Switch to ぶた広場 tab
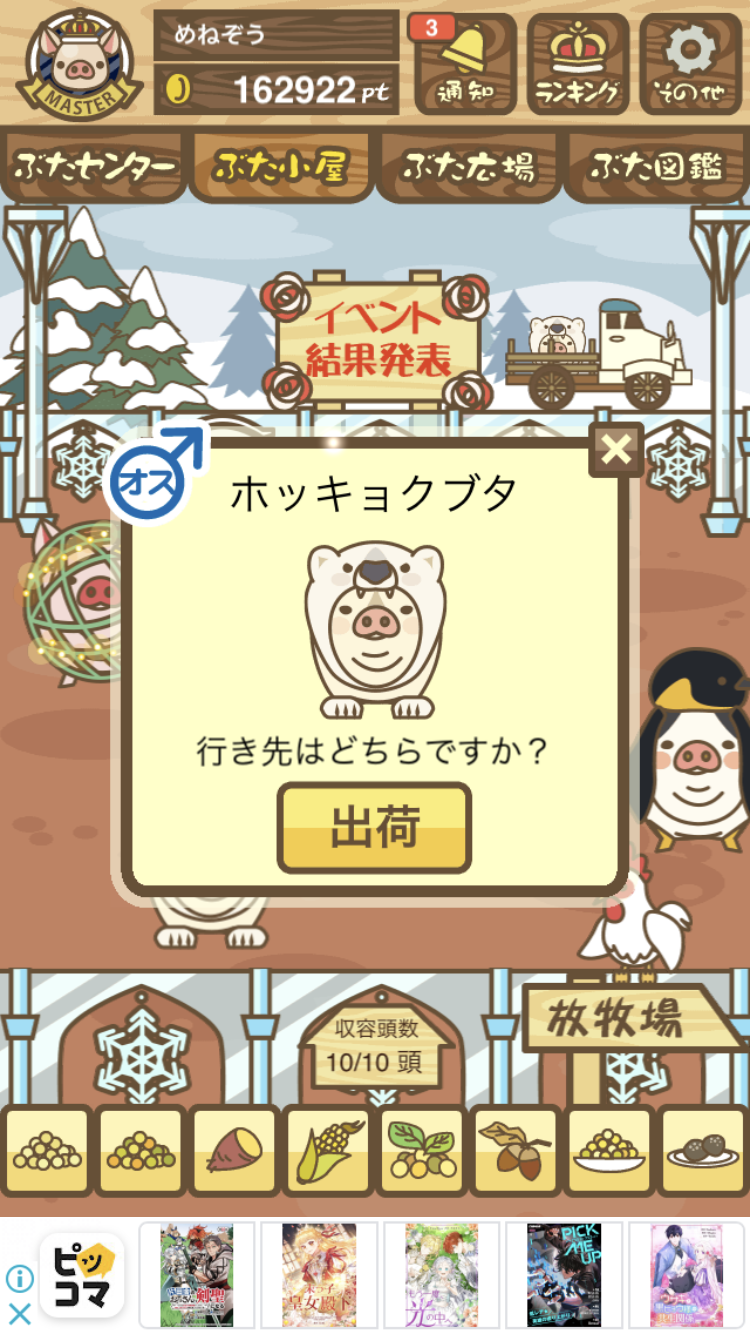 click(468, 166)
